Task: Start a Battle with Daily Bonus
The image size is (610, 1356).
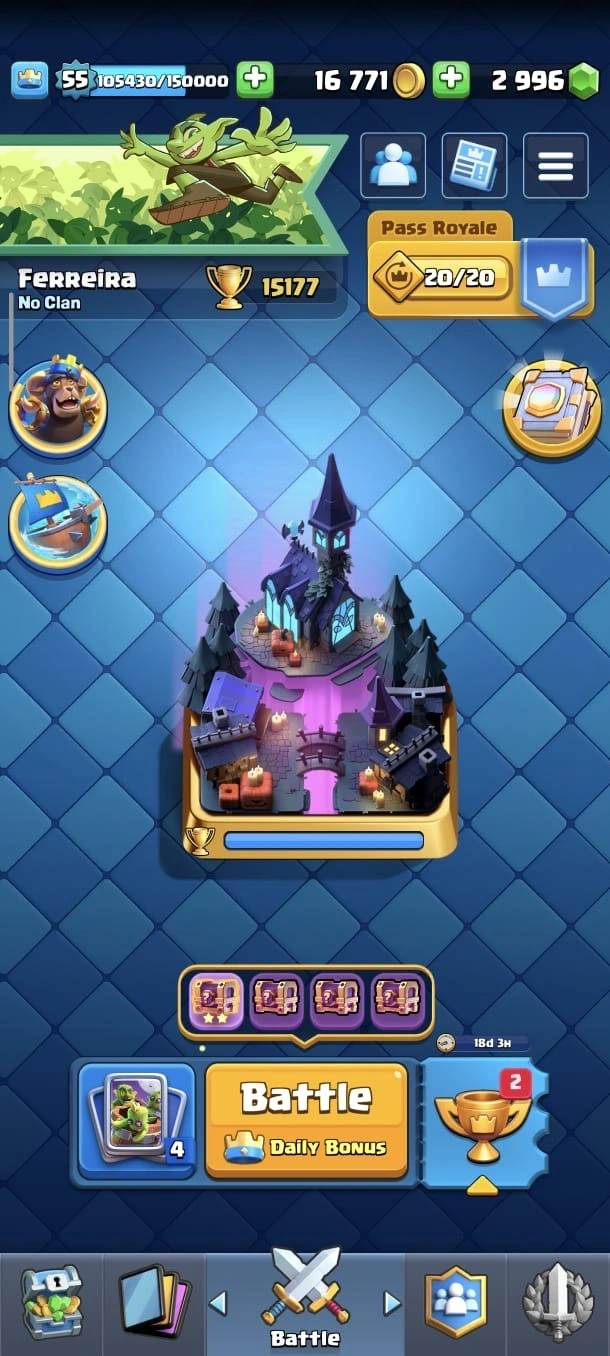Action: tap(306, 1119)
